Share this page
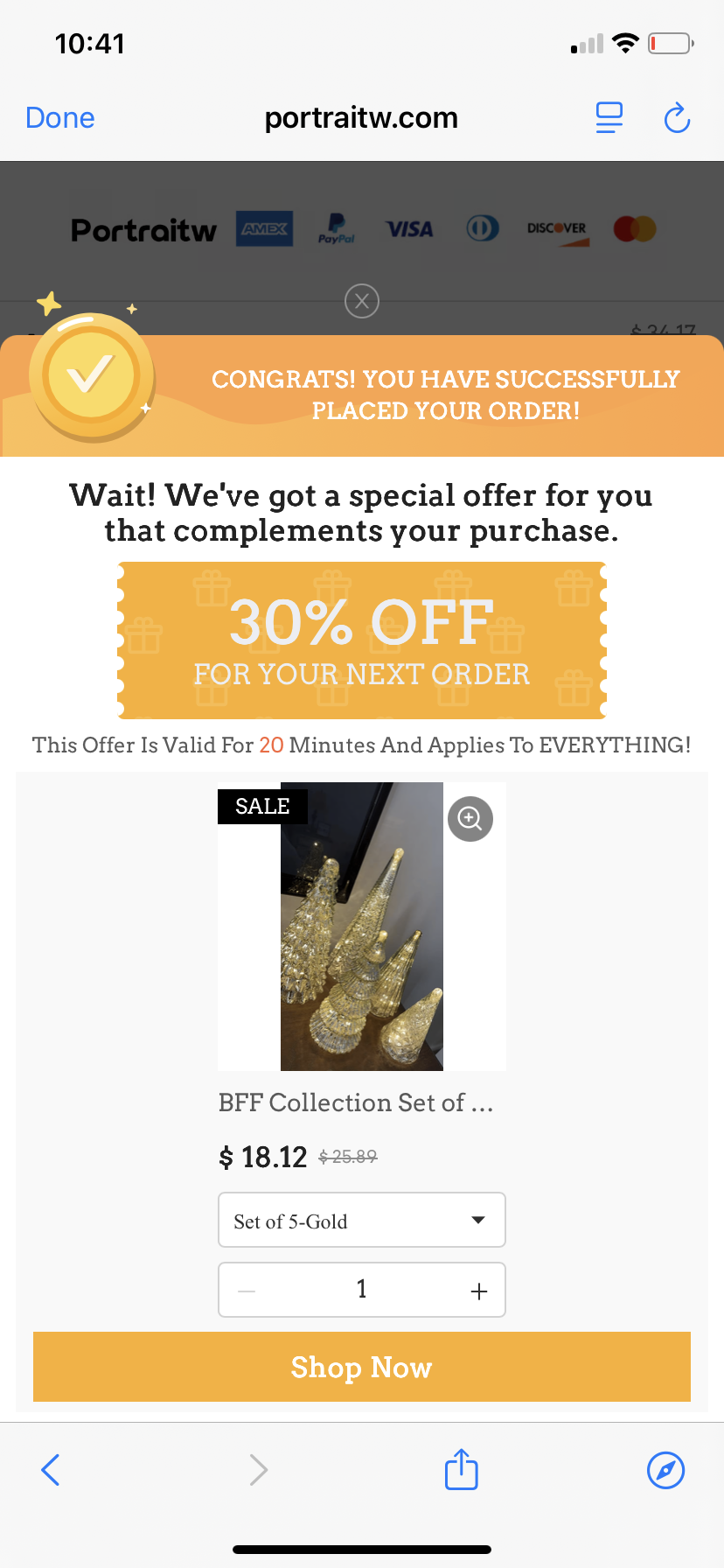Screen dimensions: 724x1568 461,1469
